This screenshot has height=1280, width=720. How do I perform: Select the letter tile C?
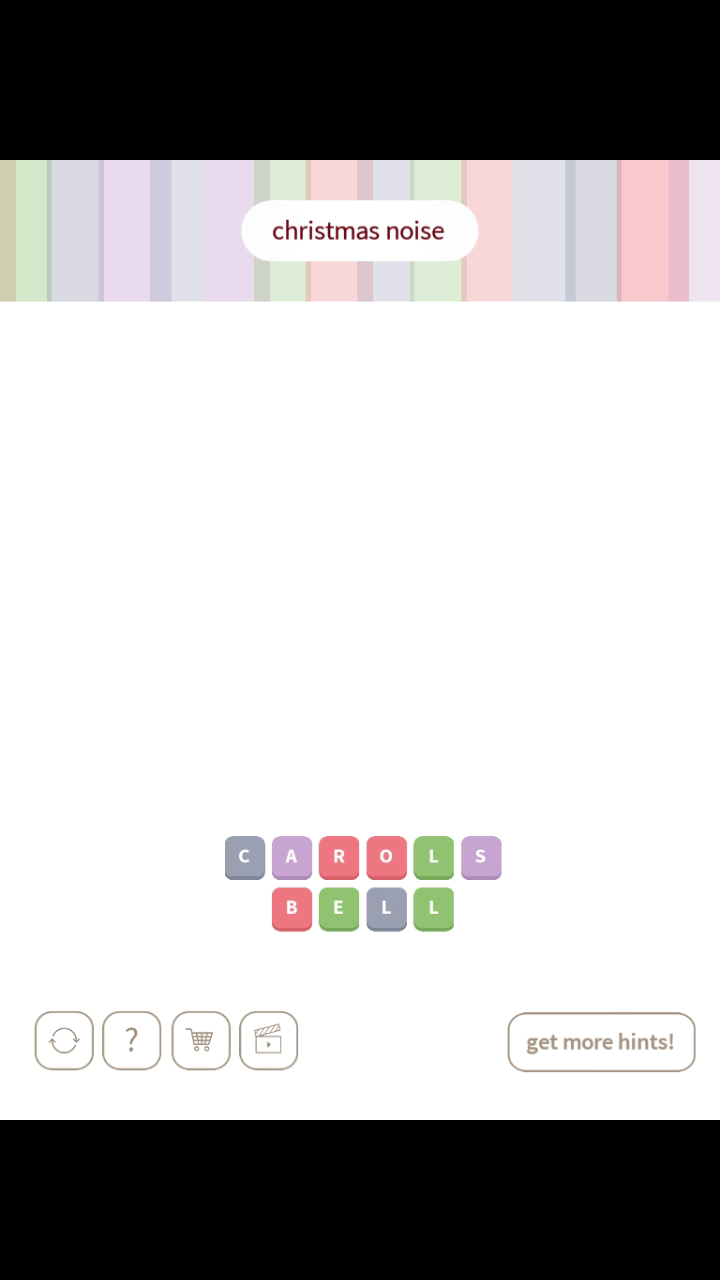point(245,857)
